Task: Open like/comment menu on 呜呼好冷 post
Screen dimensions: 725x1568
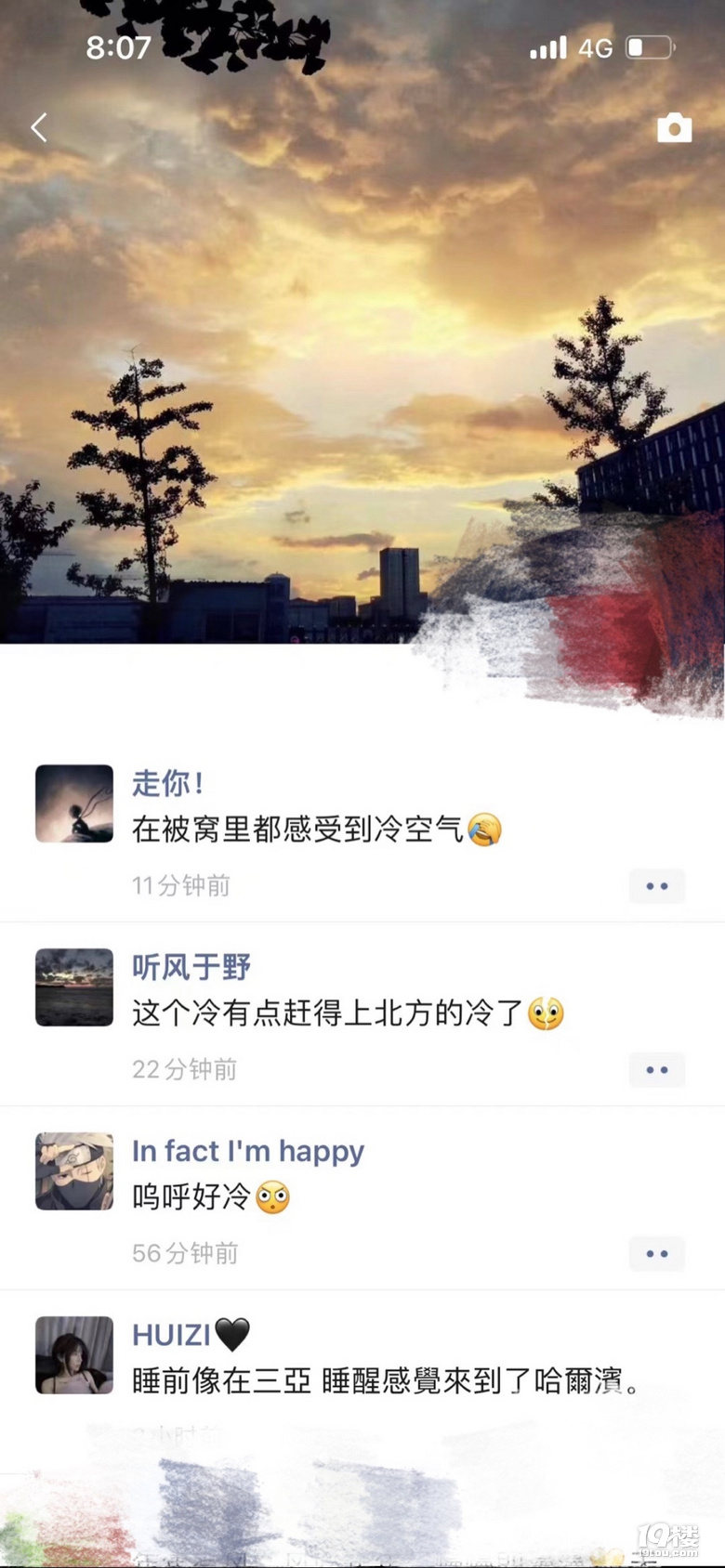Action: point(657,1254)
